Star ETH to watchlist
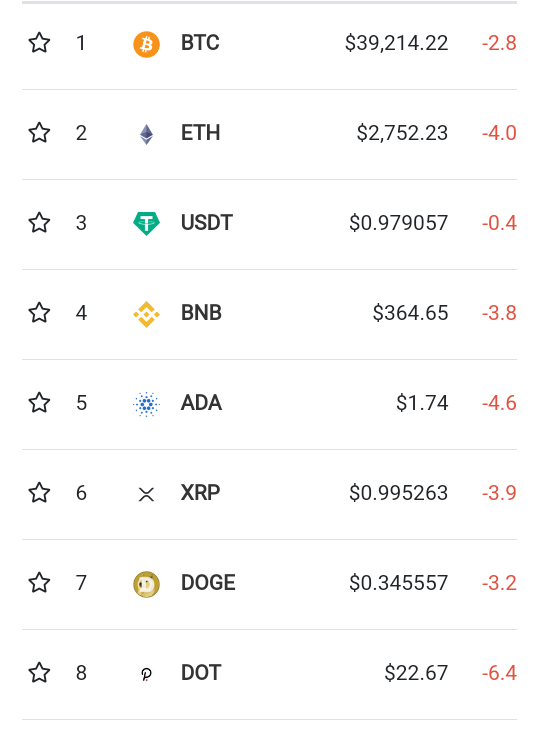Screen dimensions: 537x748 tap(39, 133)
